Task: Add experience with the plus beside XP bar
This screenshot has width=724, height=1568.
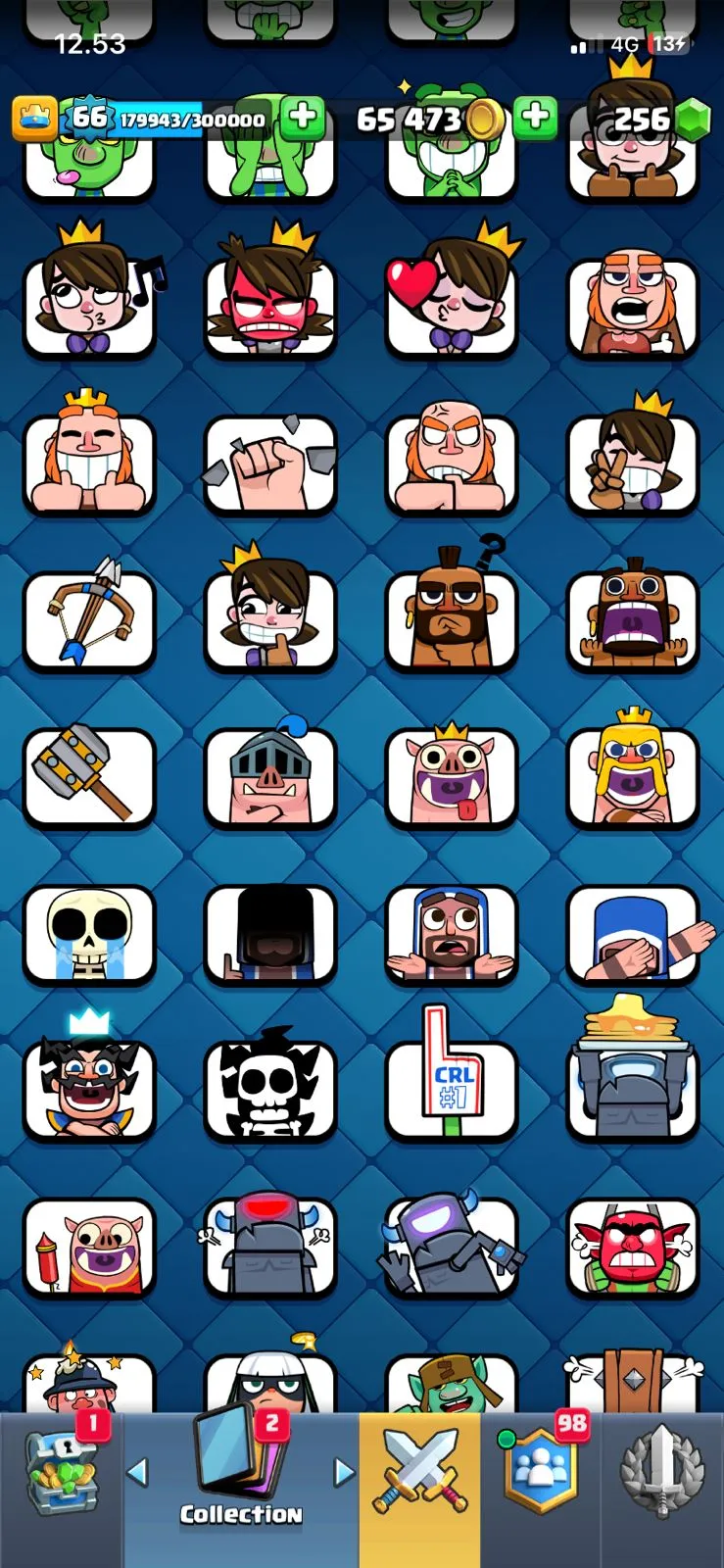Action: [x=303, y=119]
